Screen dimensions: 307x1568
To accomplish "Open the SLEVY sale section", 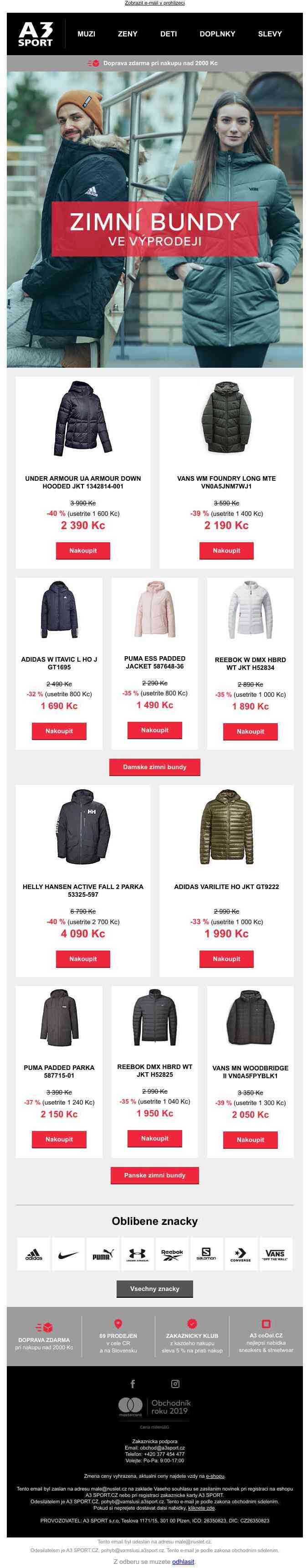I will click(x=270, y=34).
